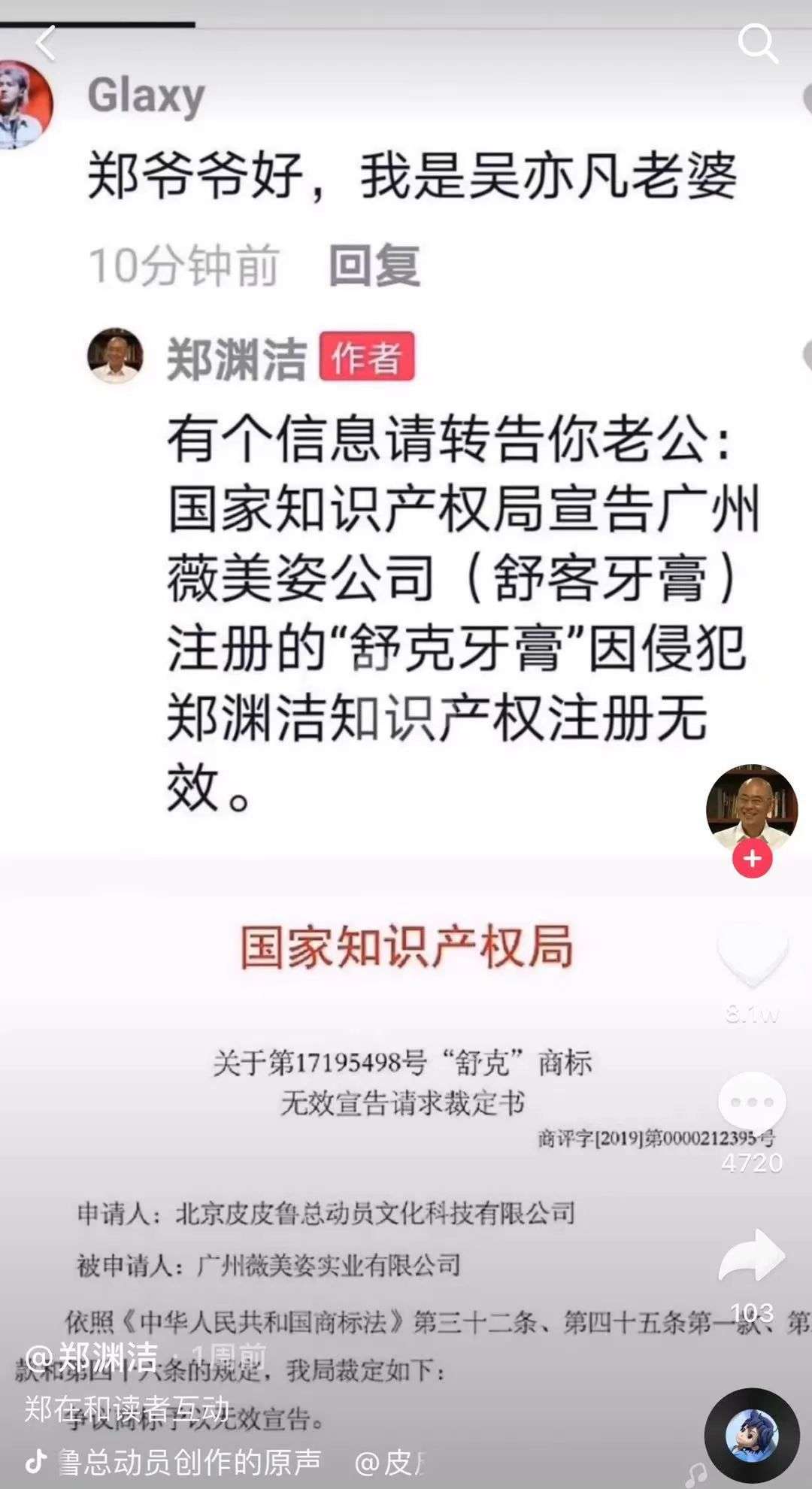The width and height of the screenshot is (812, 1489).
Task: Follow the creator with the red plus
Action: pos(753,858)
